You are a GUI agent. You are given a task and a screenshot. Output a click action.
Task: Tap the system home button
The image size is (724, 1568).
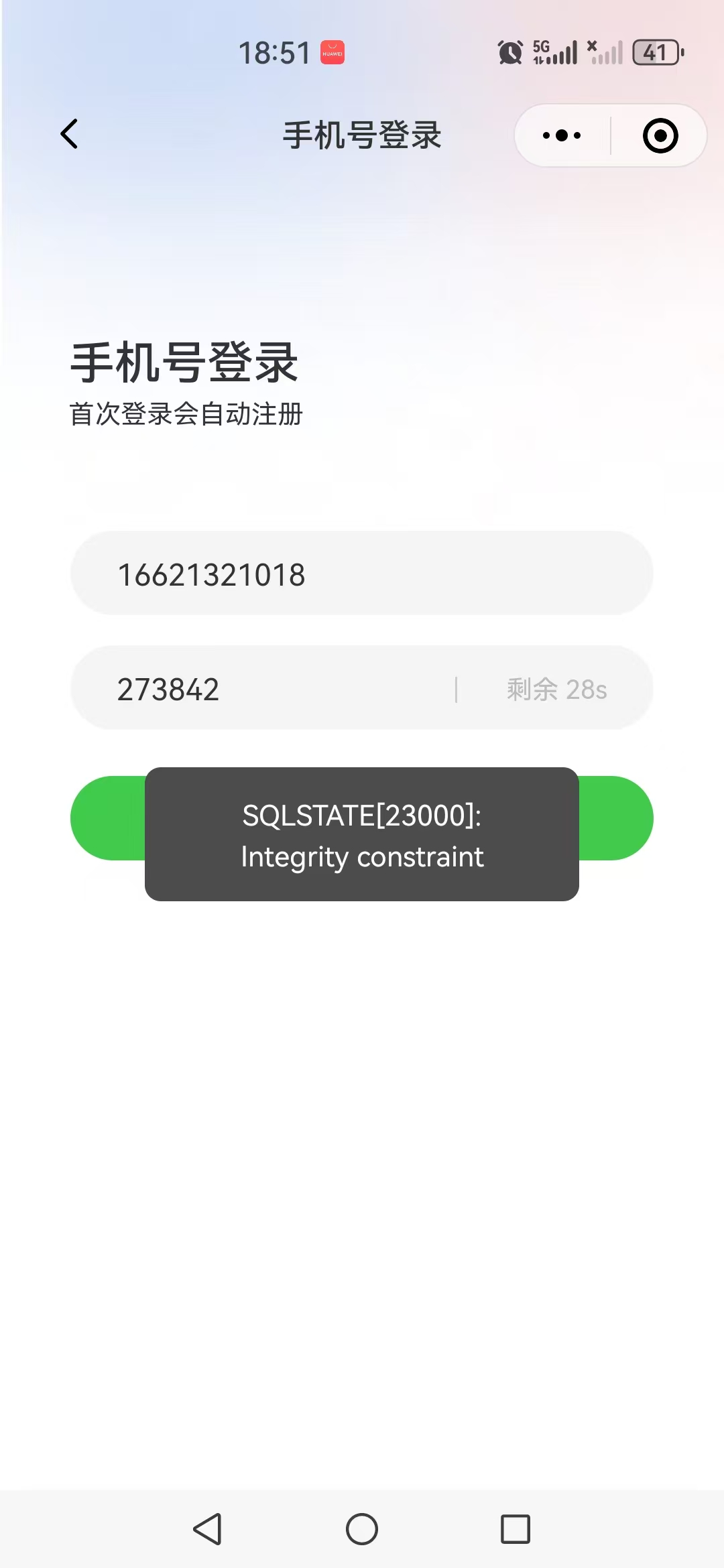point(362,1529)
